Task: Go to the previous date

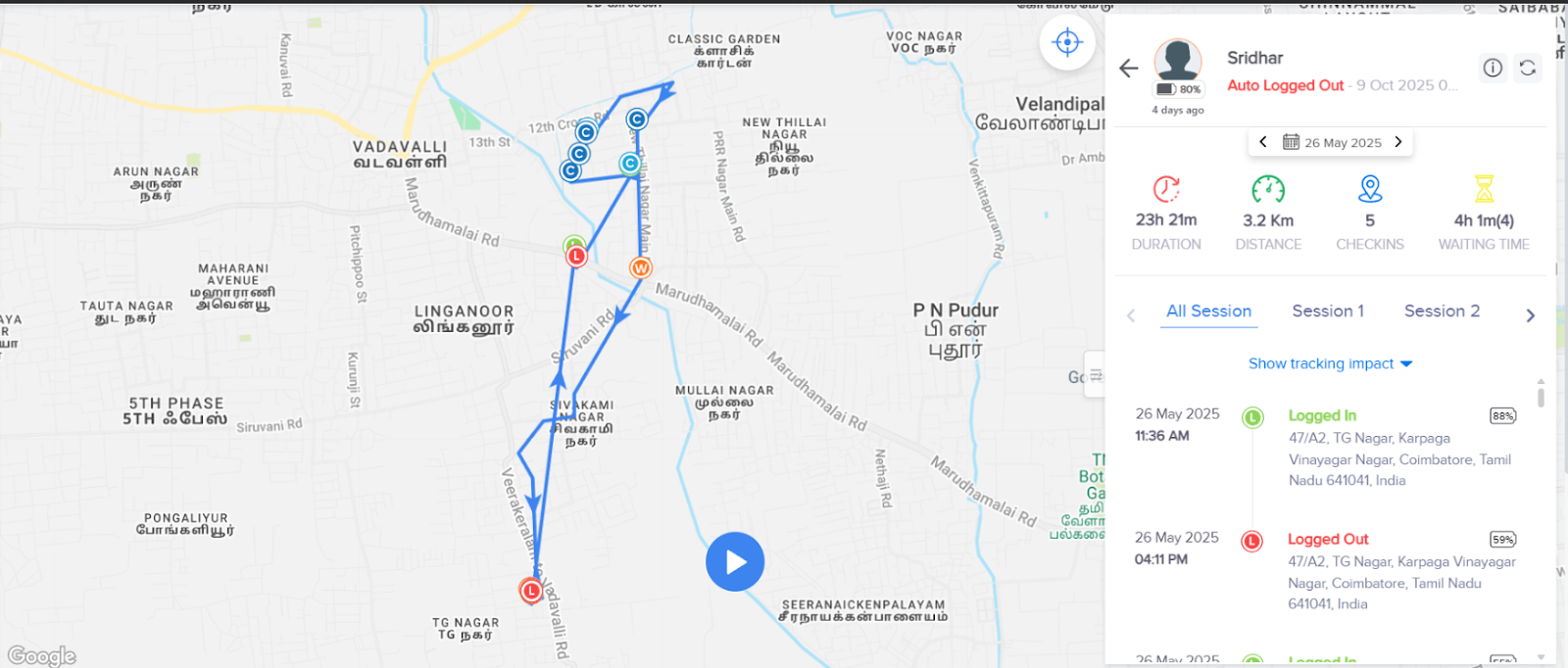Action: (x=1263, y=142)
